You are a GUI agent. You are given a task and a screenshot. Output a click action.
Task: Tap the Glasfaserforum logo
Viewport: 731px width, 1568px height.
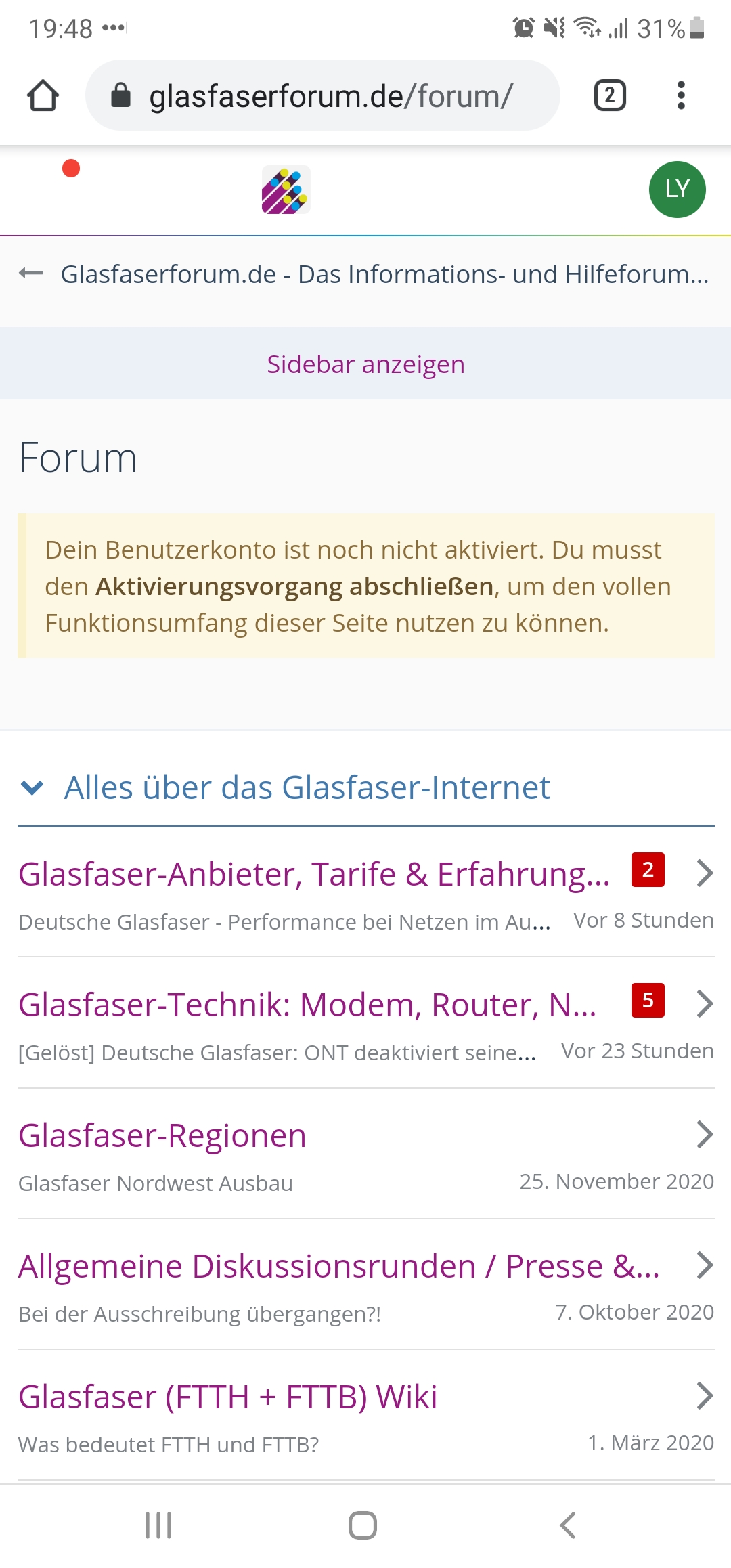coord(286,190)
